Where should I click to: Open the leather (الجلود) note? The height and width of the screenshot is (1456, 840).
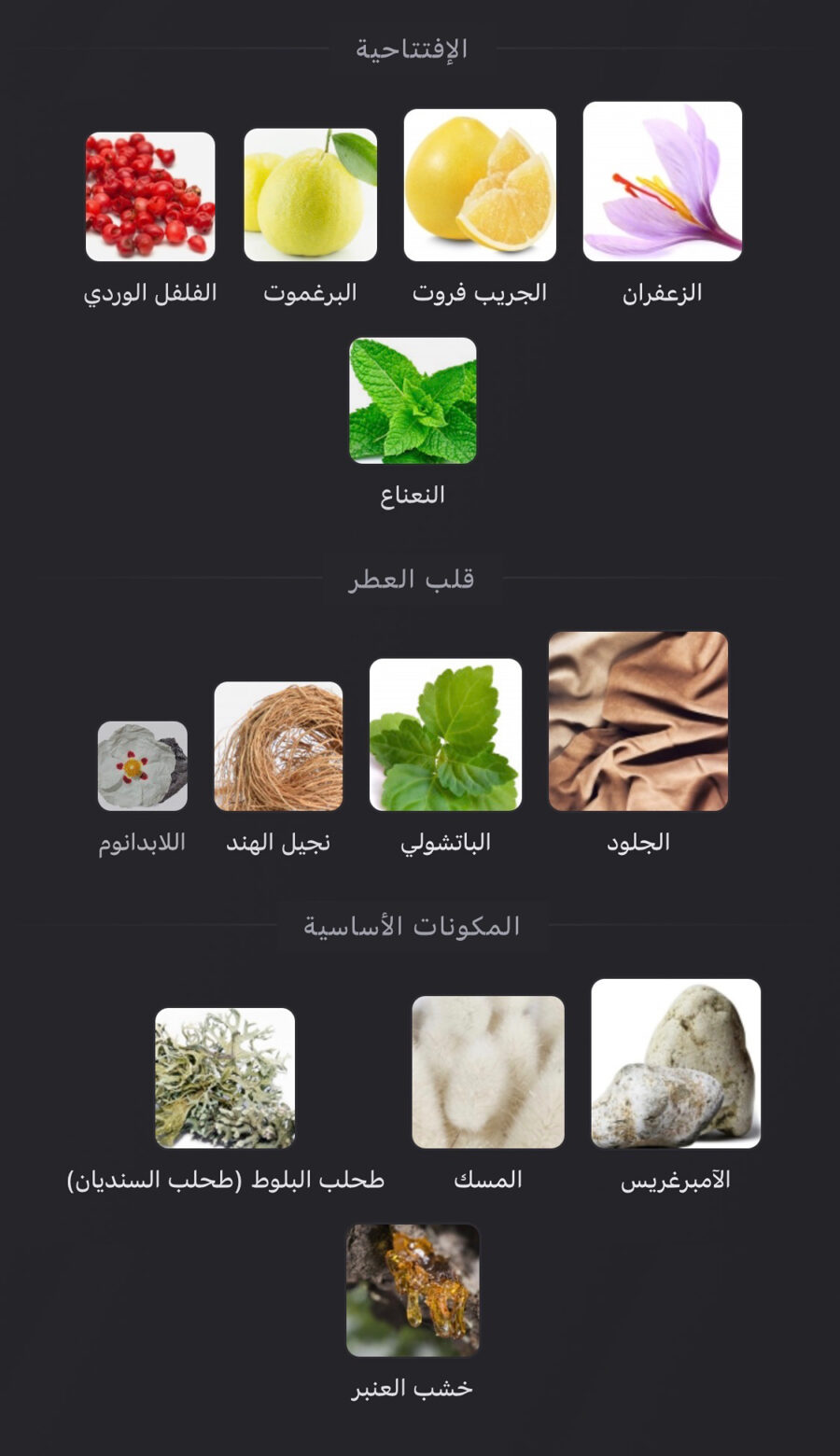(638, 721)
